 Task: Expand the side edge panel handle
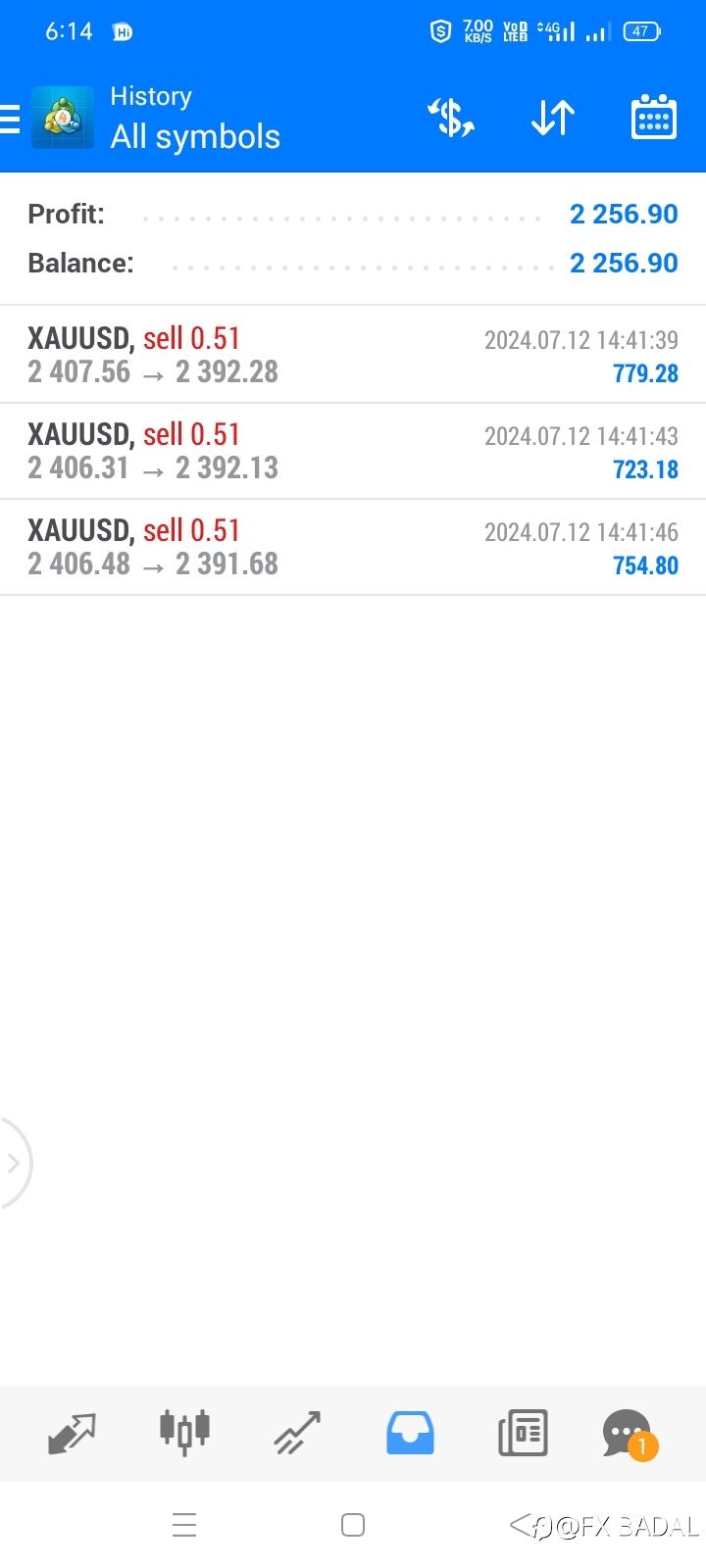(14, 1163)
